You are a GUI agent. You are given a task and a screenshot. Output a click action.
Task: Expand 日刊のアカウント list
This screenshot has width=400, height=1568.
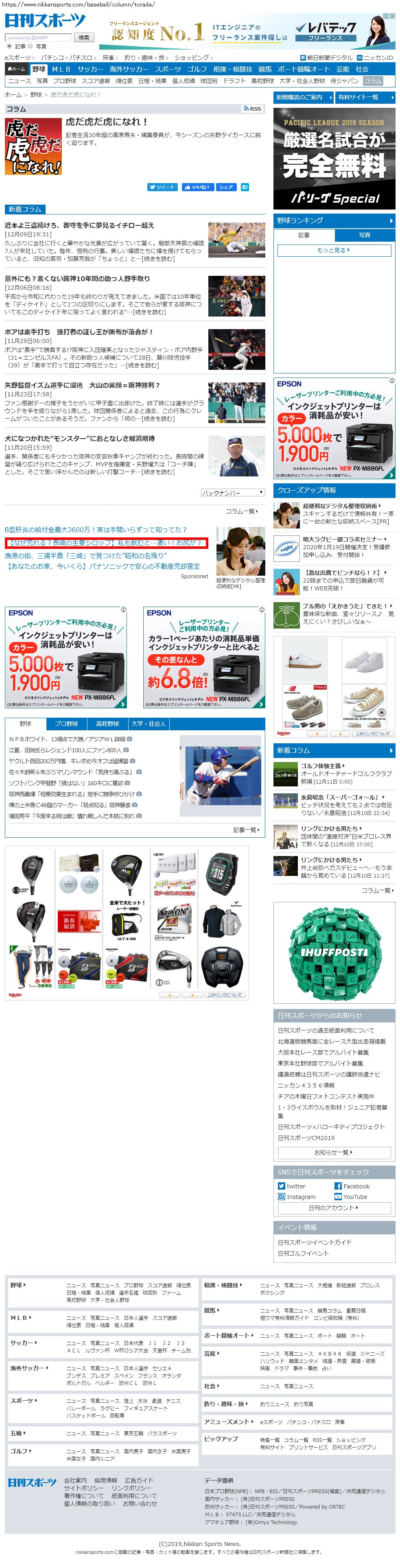333,1208
